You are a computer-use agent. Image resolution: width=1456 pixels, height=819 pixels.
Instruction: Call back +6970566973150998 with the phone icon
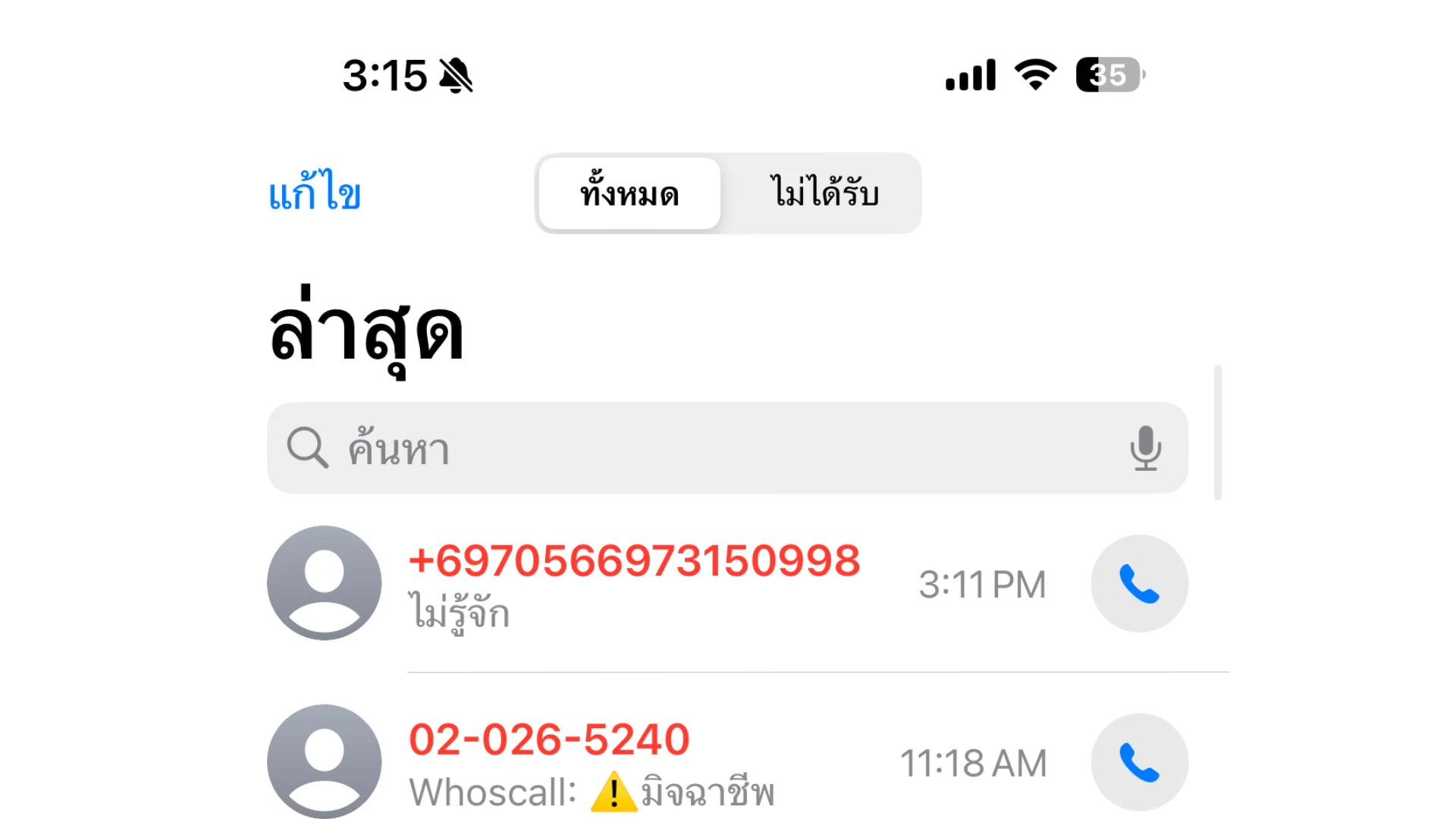coord(1139,584)
